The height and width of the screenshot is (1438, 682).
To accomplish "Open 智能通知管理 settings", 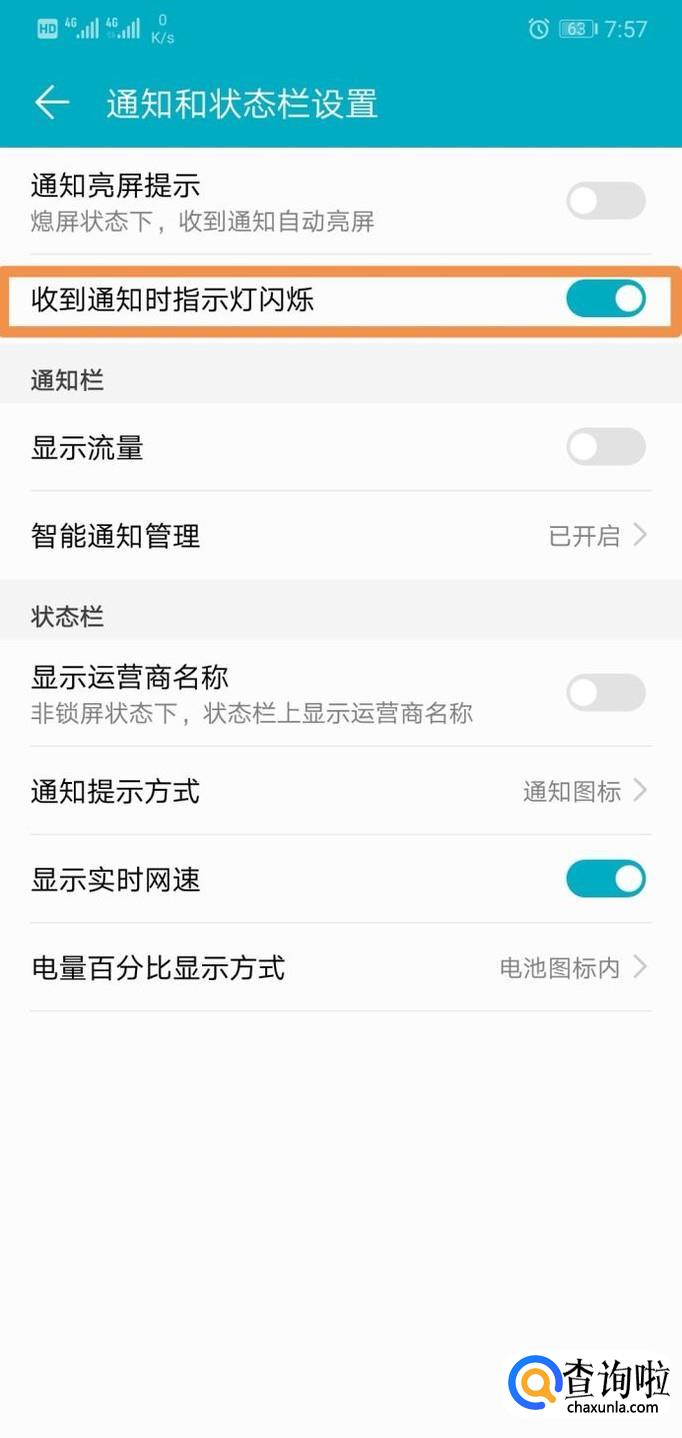I will pos(340,536).
